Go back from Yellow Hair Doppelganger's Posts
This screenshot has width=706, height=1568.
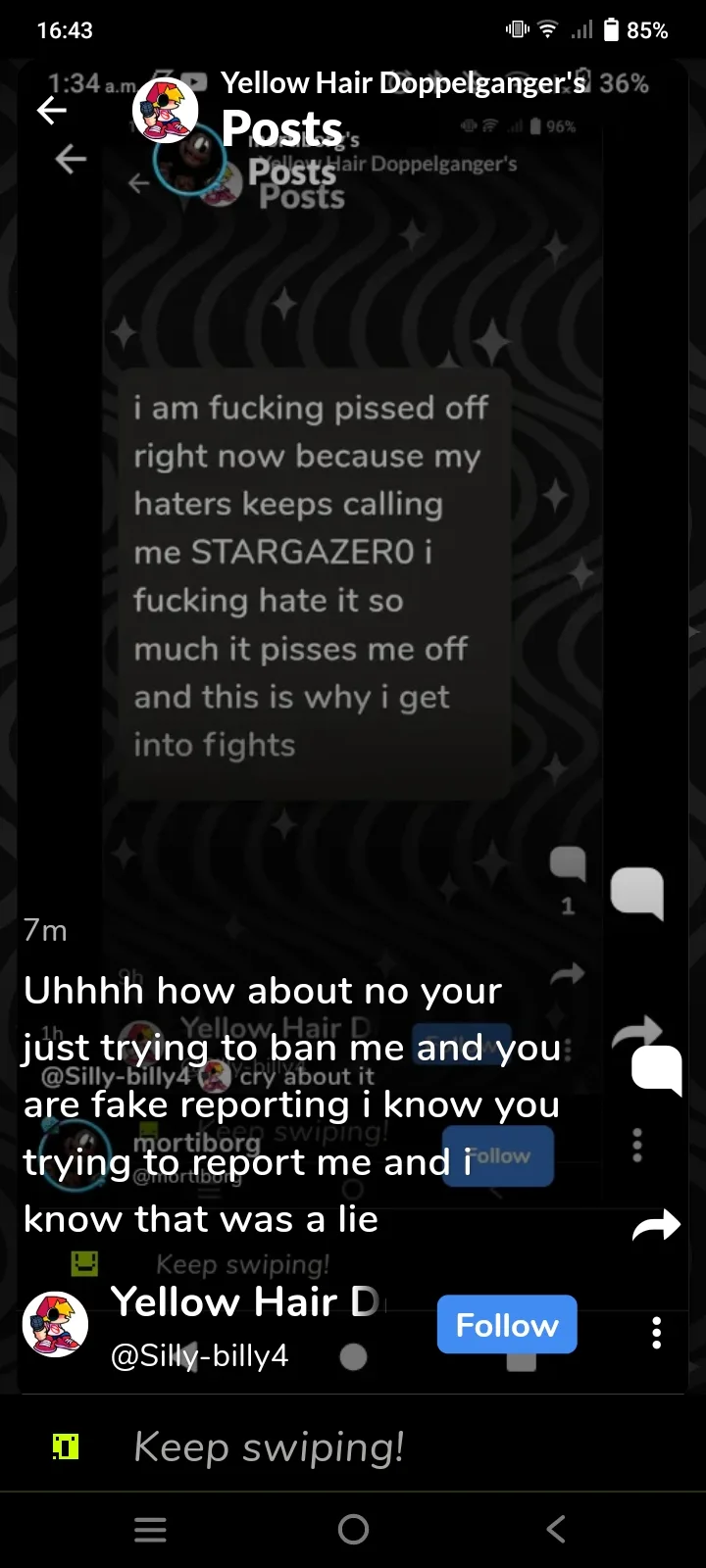52,111
